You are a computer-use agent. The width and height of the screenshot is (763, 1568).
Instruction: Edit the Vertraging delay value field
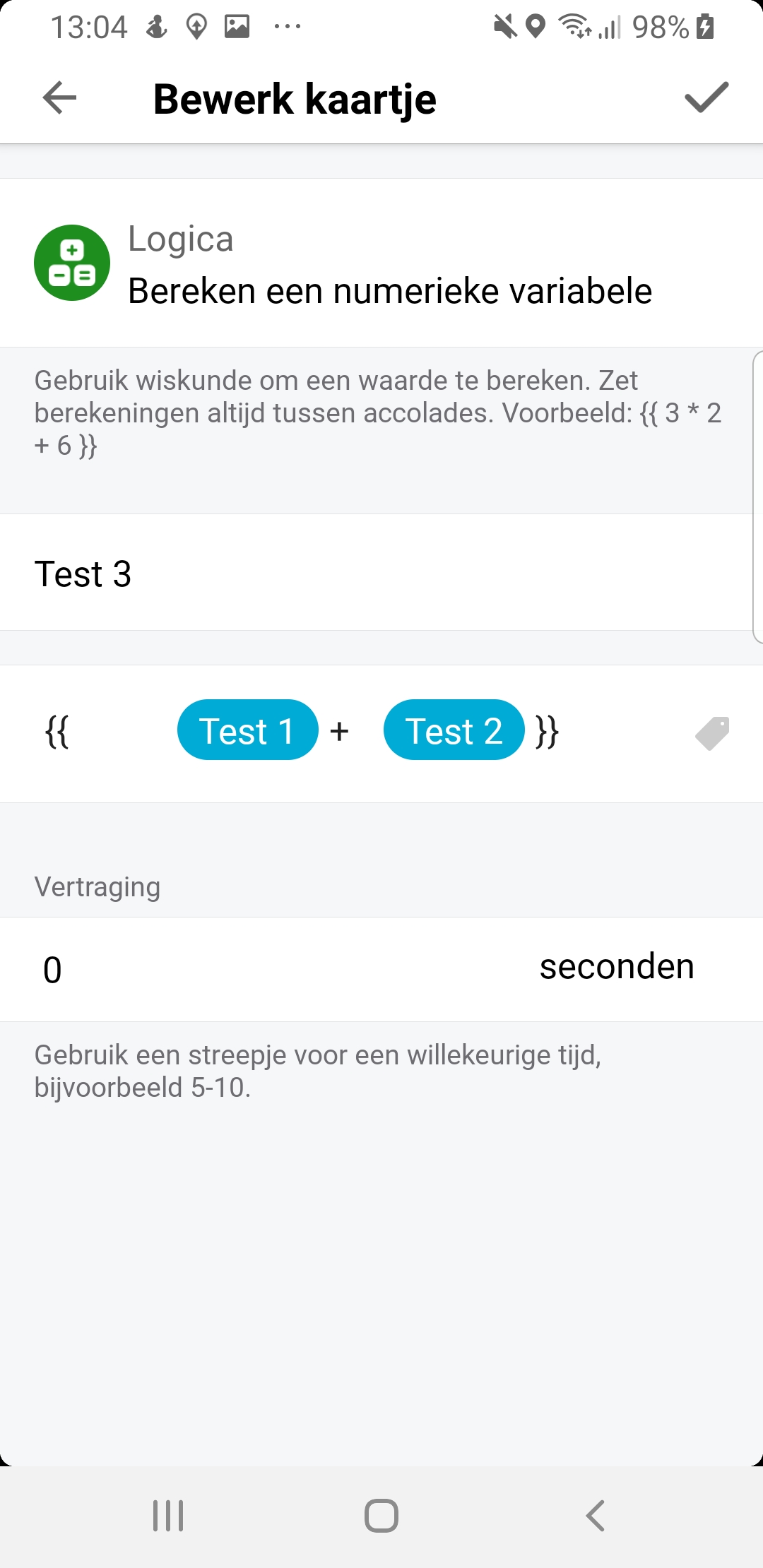coord(268,969)
